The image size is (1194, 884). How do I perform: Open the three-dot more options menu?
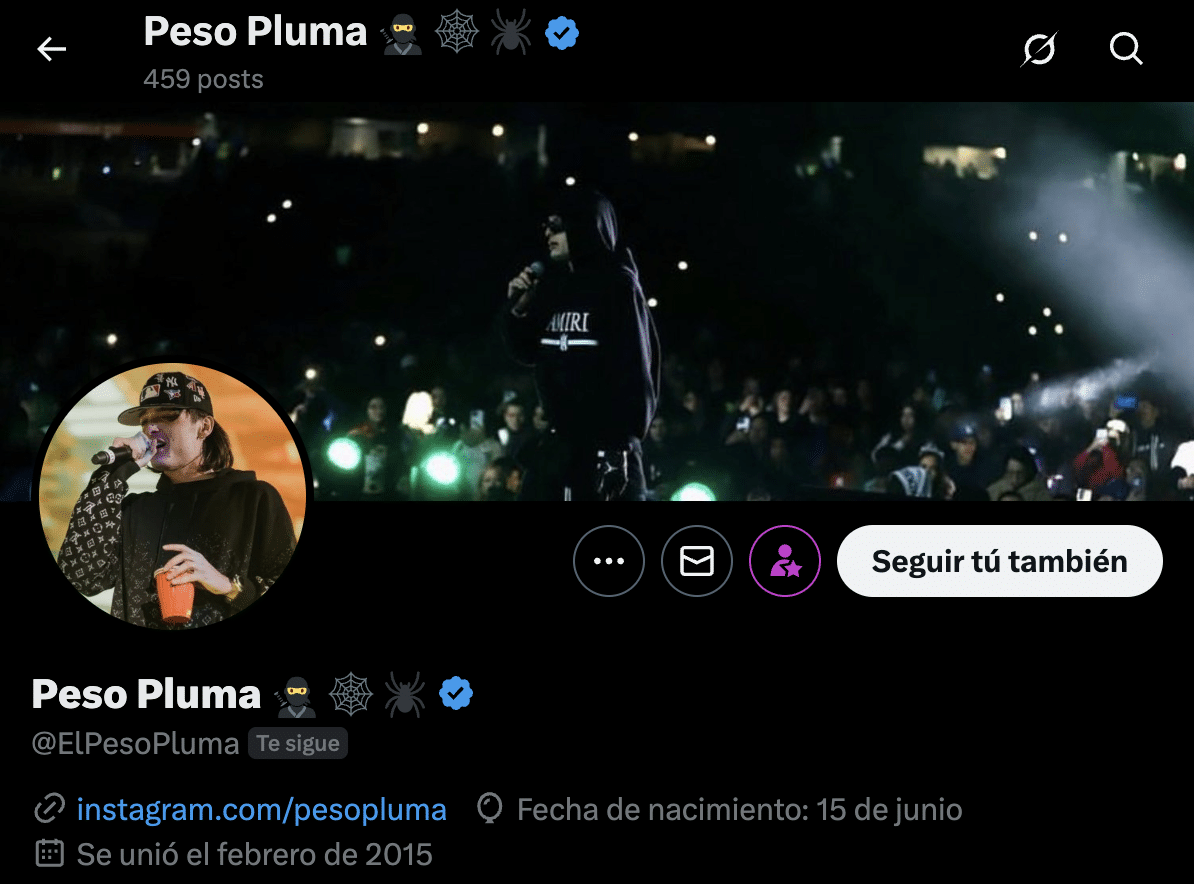pos(609,561)
